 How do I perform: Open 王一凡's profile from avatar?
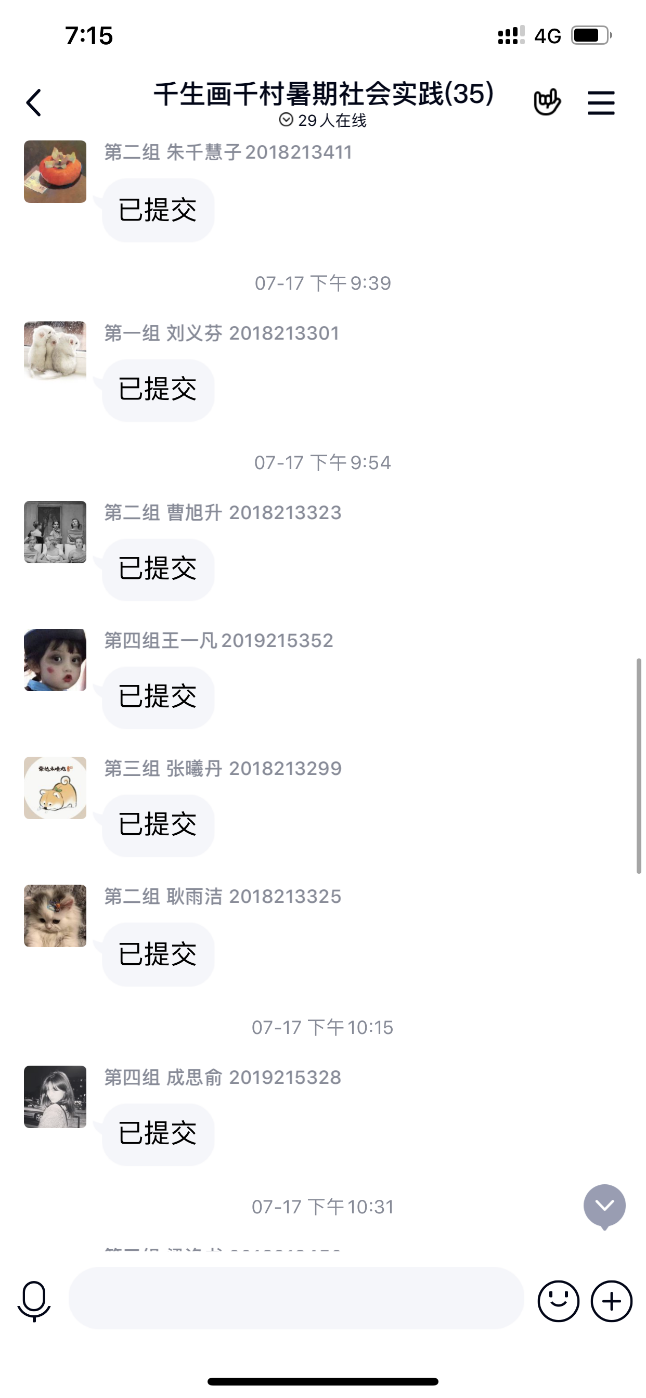pos(55,660)
